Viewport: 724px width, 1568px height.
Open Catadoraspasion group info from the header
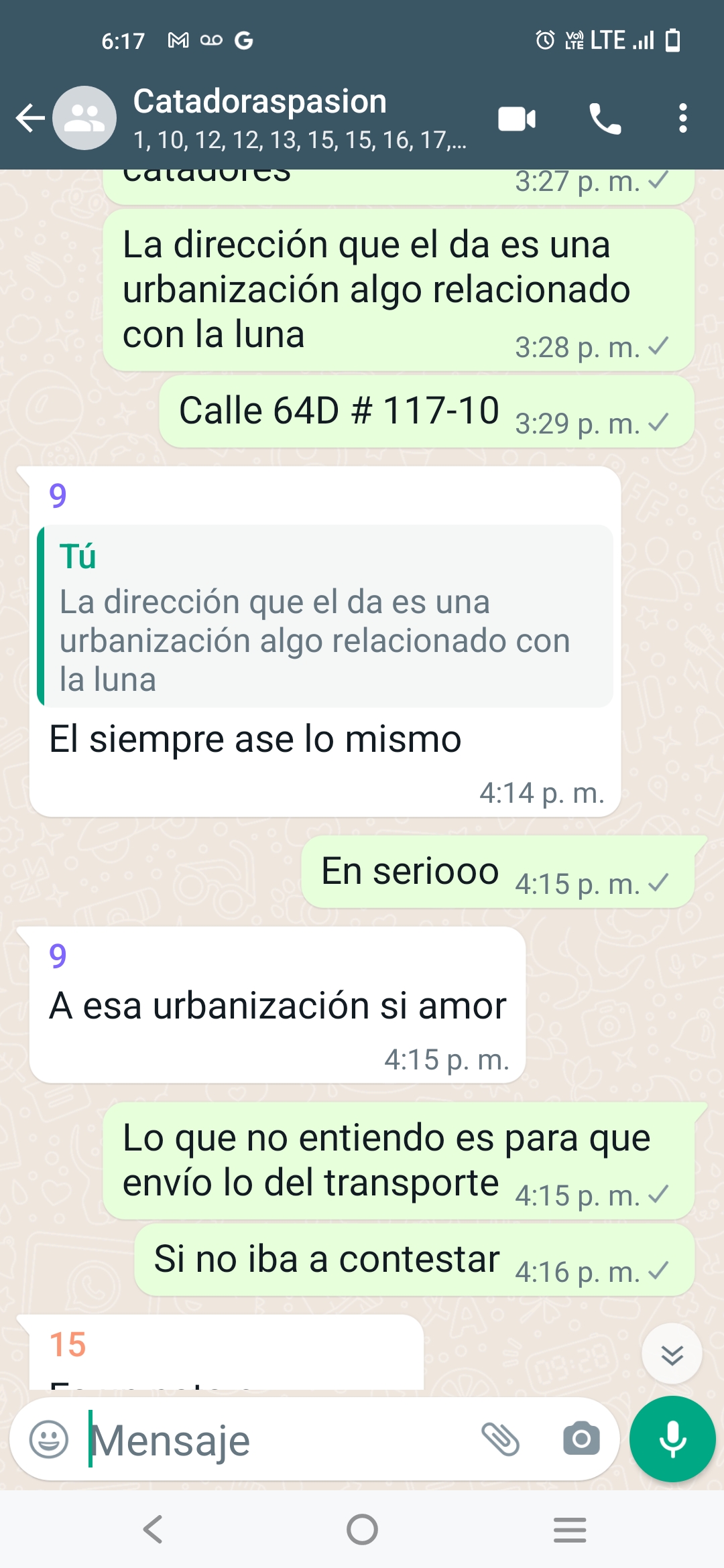[300, 119]
